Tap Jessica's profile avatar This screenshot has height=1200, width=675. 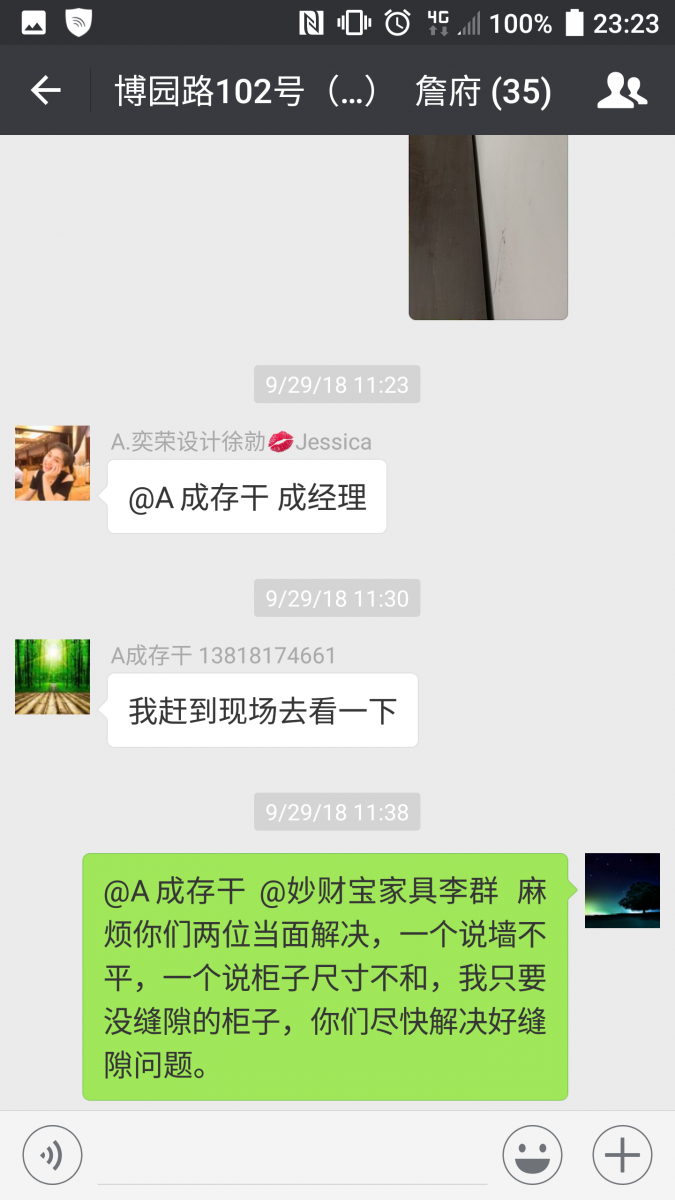point(52,463)
